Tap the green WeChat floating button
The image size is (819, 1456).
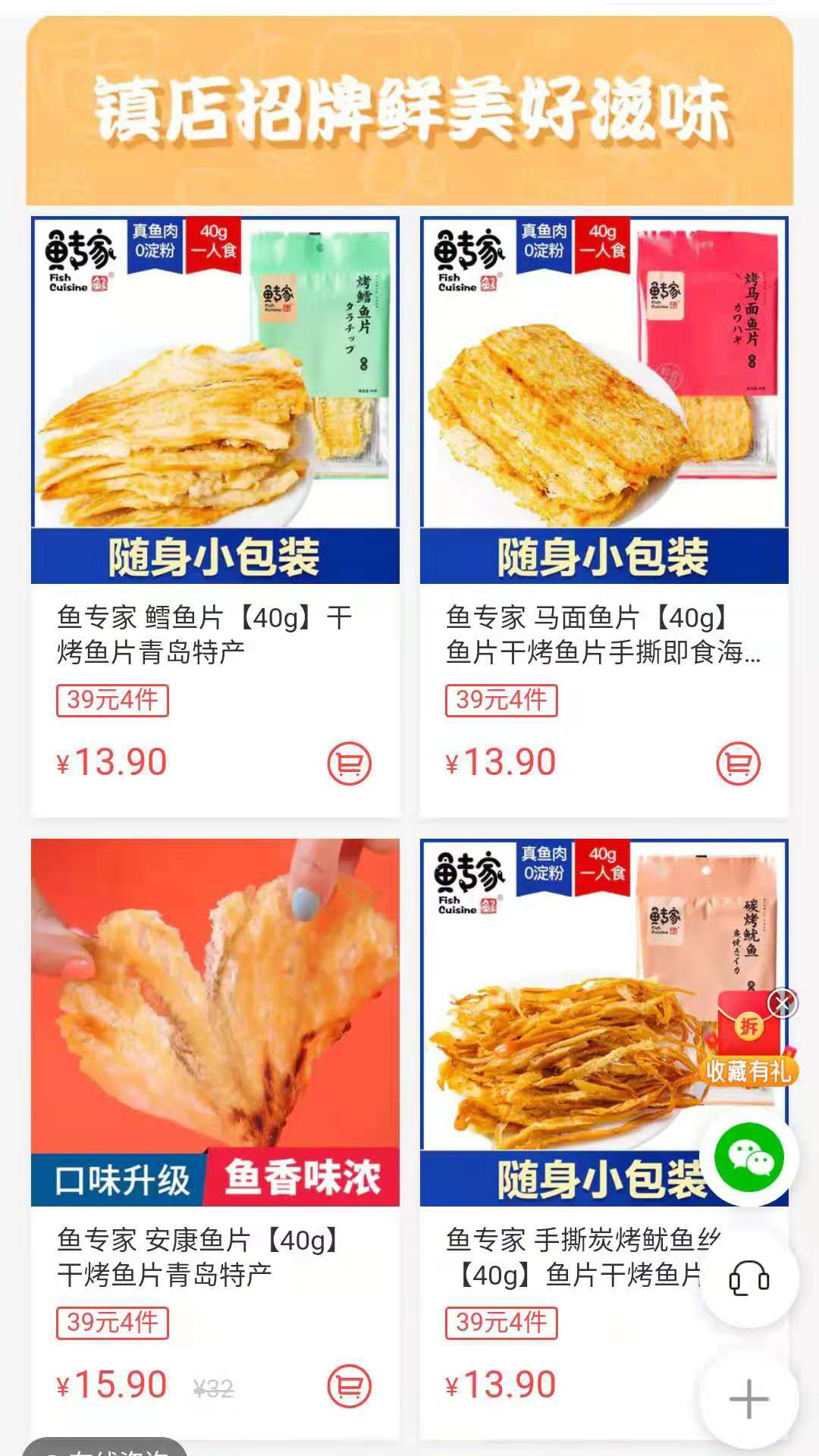(748, 1157)
